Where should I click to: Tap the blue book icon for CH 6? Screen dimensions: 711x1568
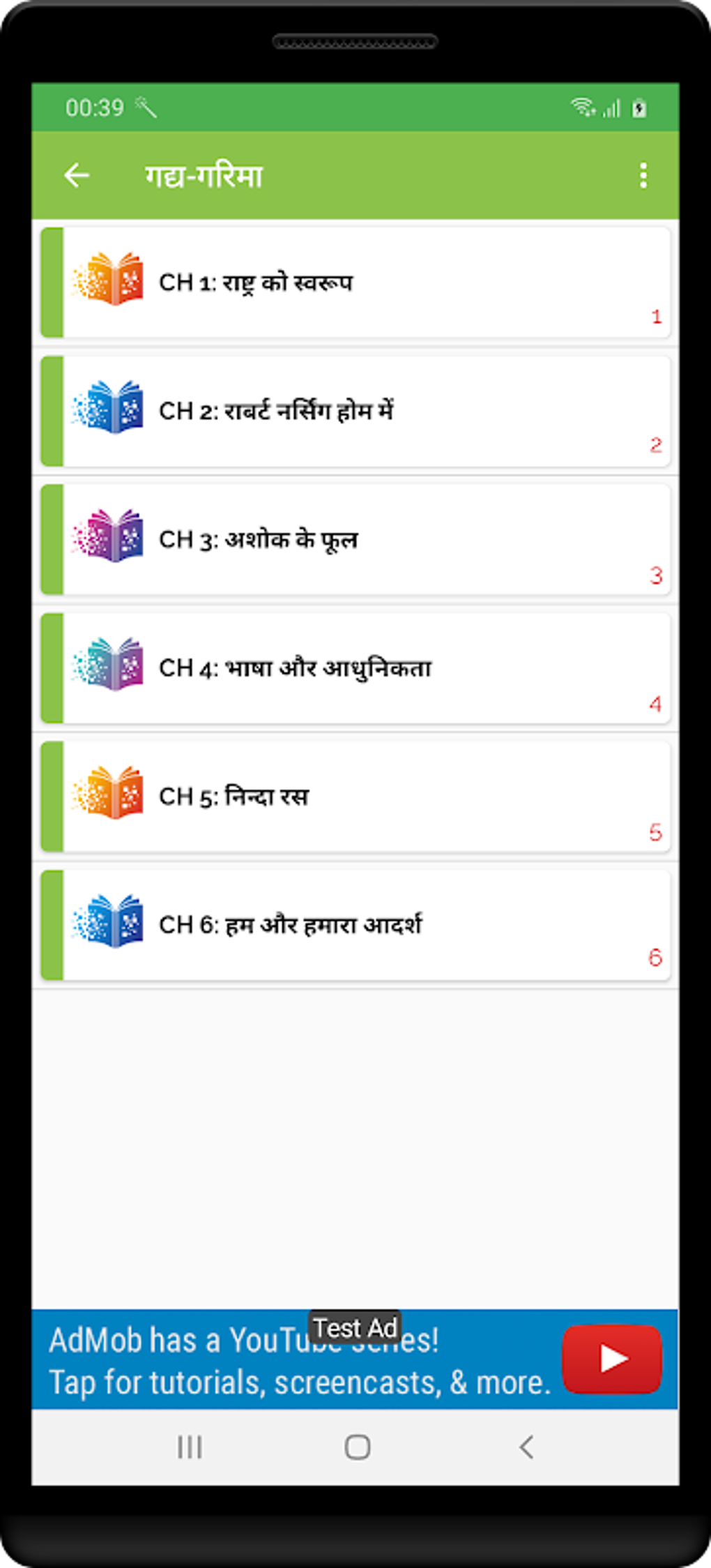[x=110, y=924]
